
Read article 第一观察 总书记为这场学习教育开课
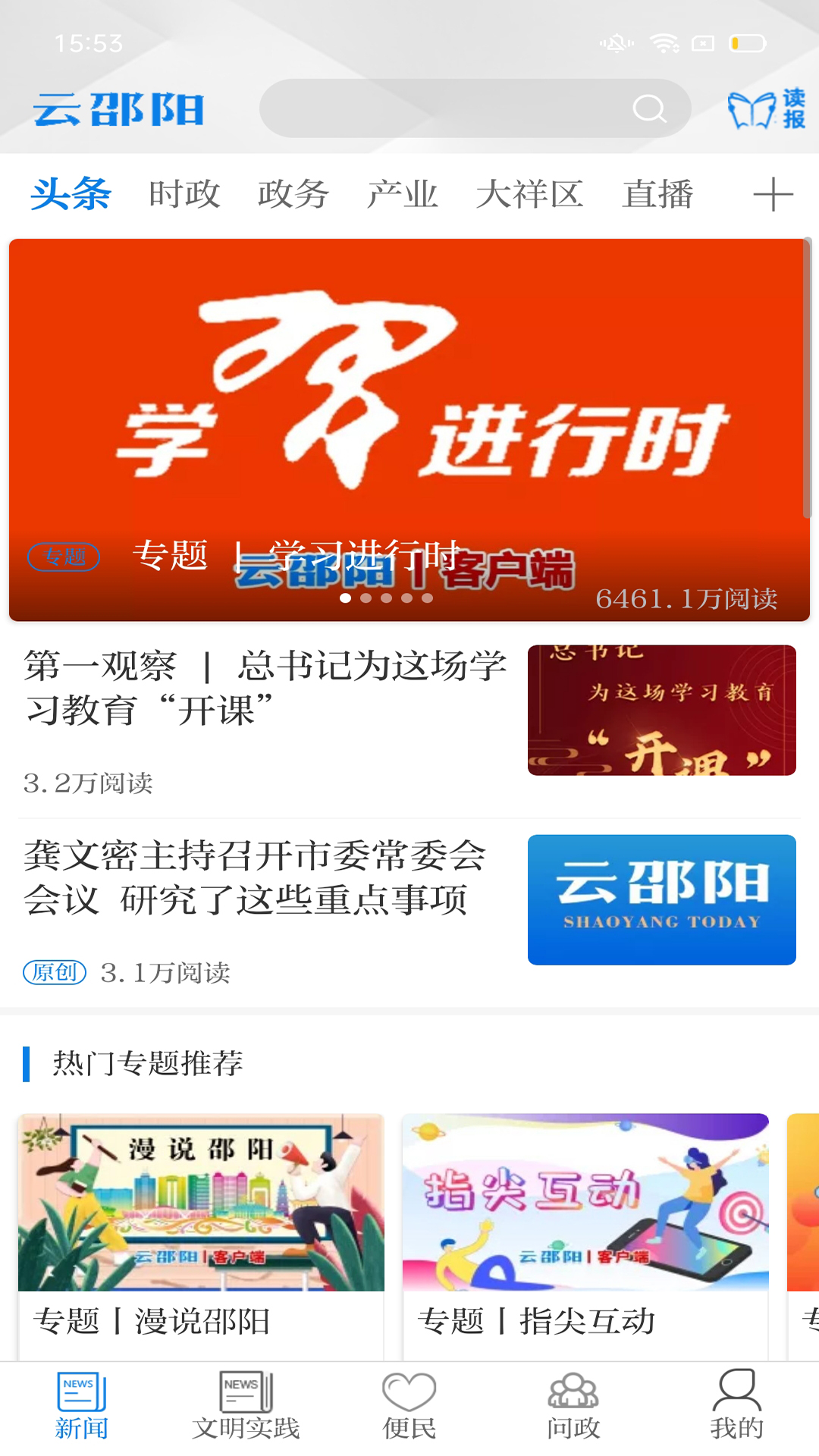pos(265,689)
